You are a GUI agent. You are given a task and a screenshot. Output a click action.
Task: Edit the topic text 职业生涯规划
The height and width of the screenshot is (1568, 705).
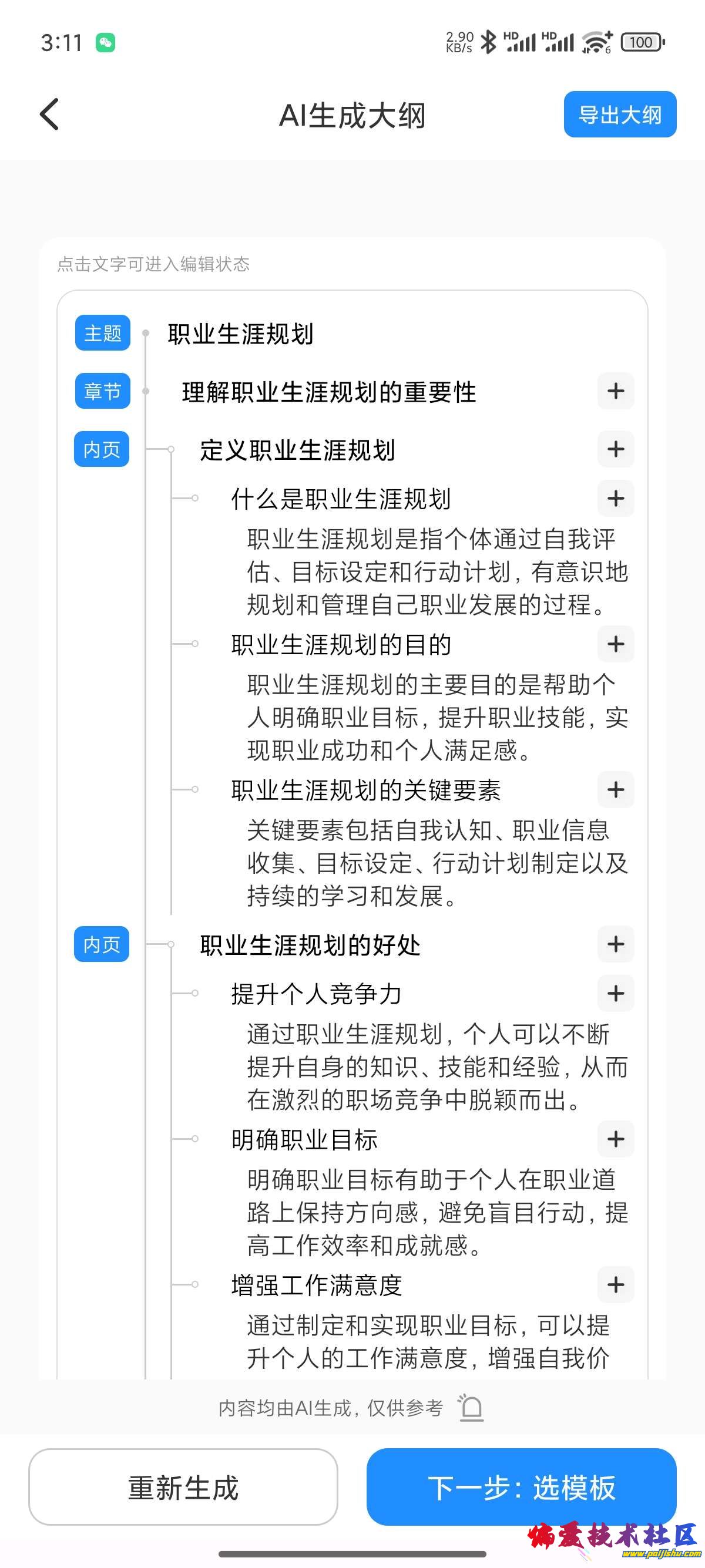coord(240,334)
